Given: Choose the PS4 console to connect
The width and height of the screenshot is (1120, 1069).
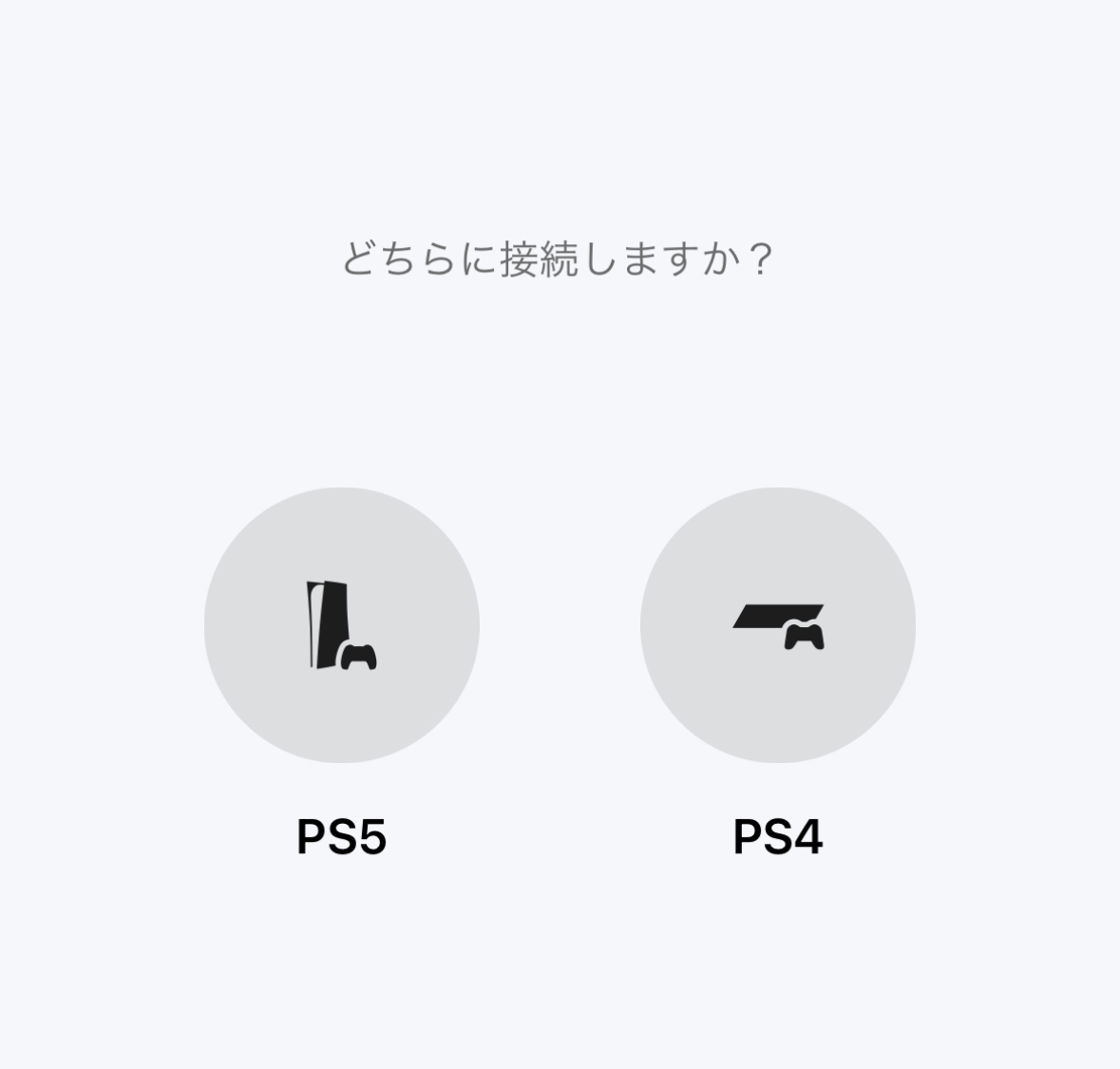Looking at the screenshot, I should [x=777, y=625].
